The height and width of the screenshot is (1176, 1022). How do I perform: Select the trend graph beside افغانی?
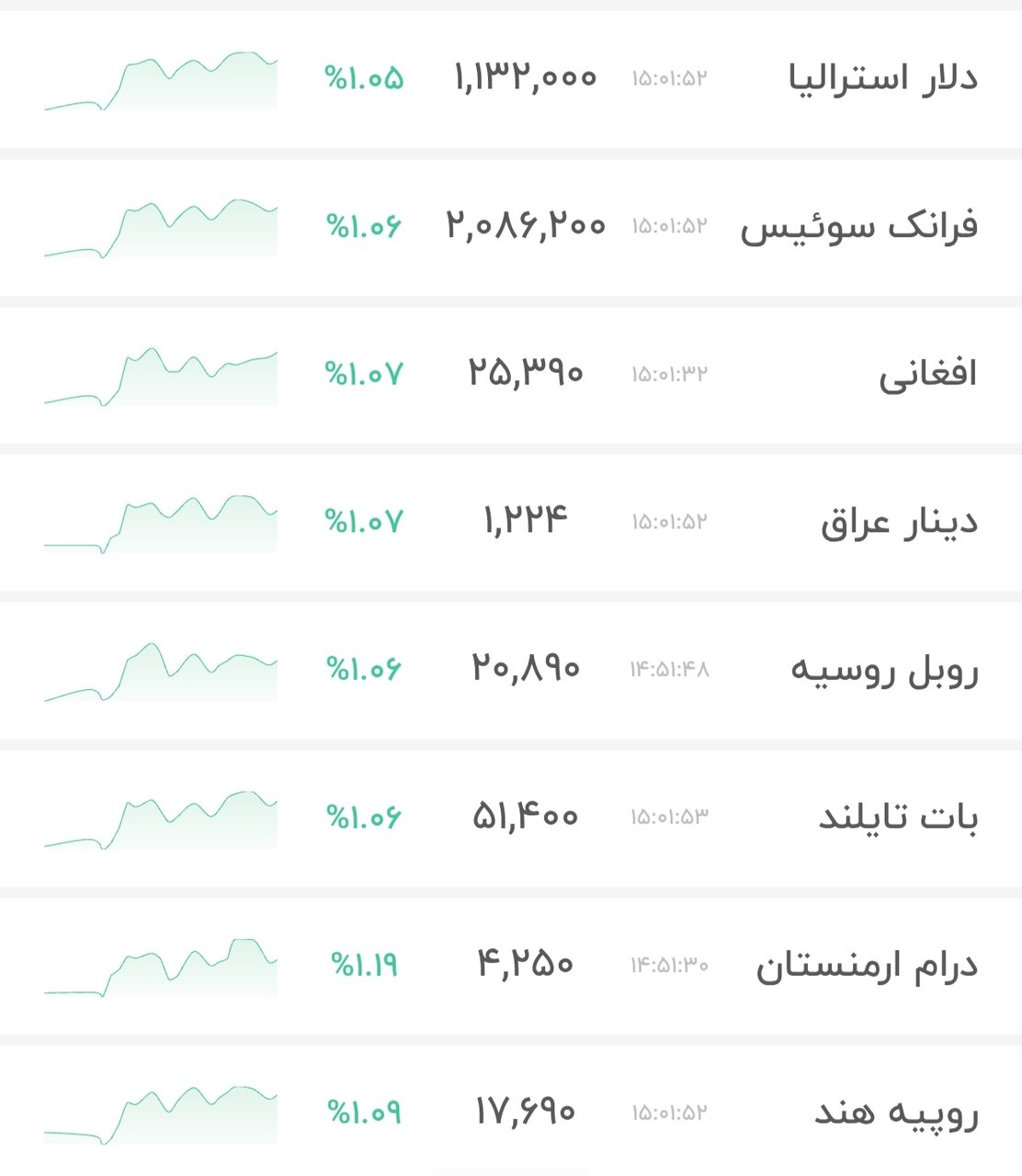tap(161, 372)
